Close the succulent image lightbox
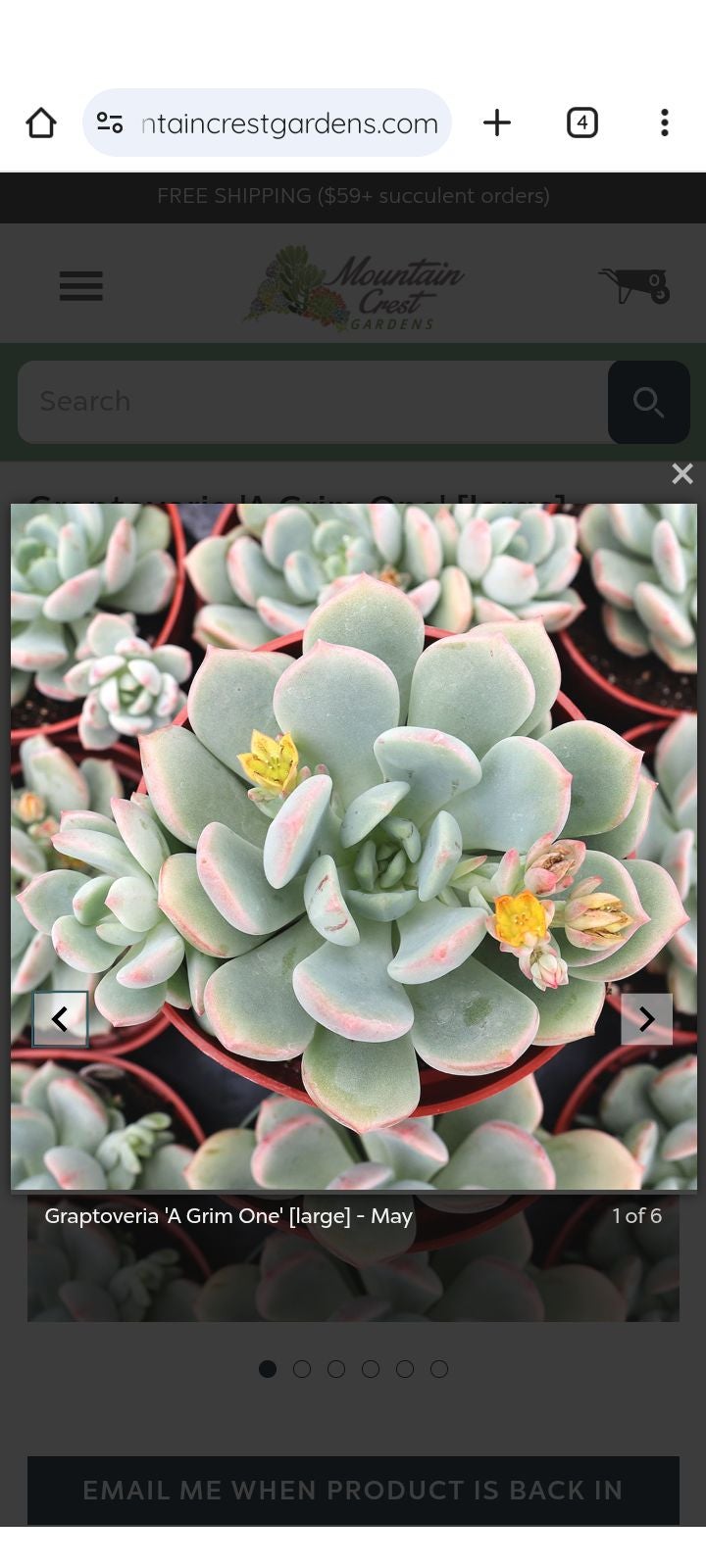The height and width of the screenshot is (1568, 706). (682, 473)
